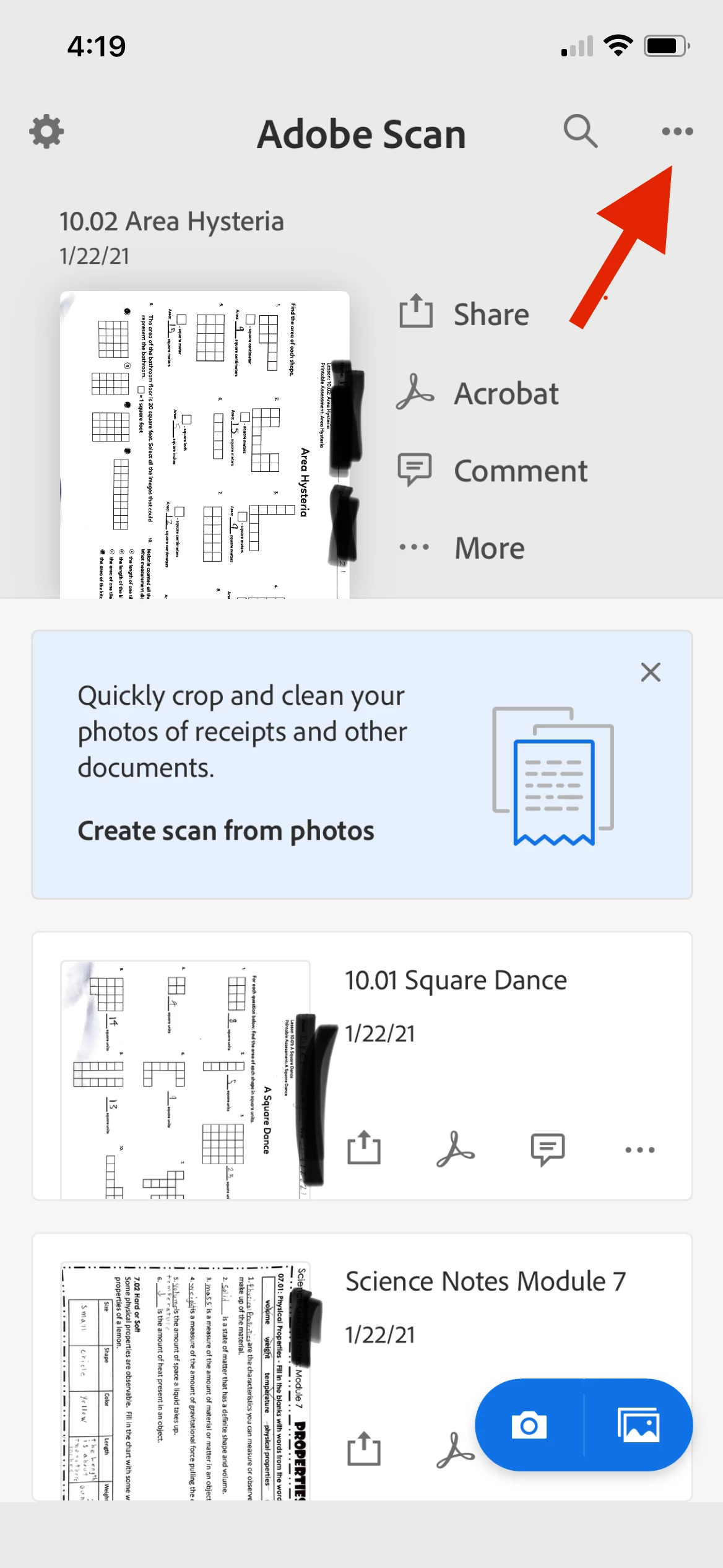The height and width of the screenshot is (1568, 723).
Task: Start a new camera scan
Action: coord(529,1425)
